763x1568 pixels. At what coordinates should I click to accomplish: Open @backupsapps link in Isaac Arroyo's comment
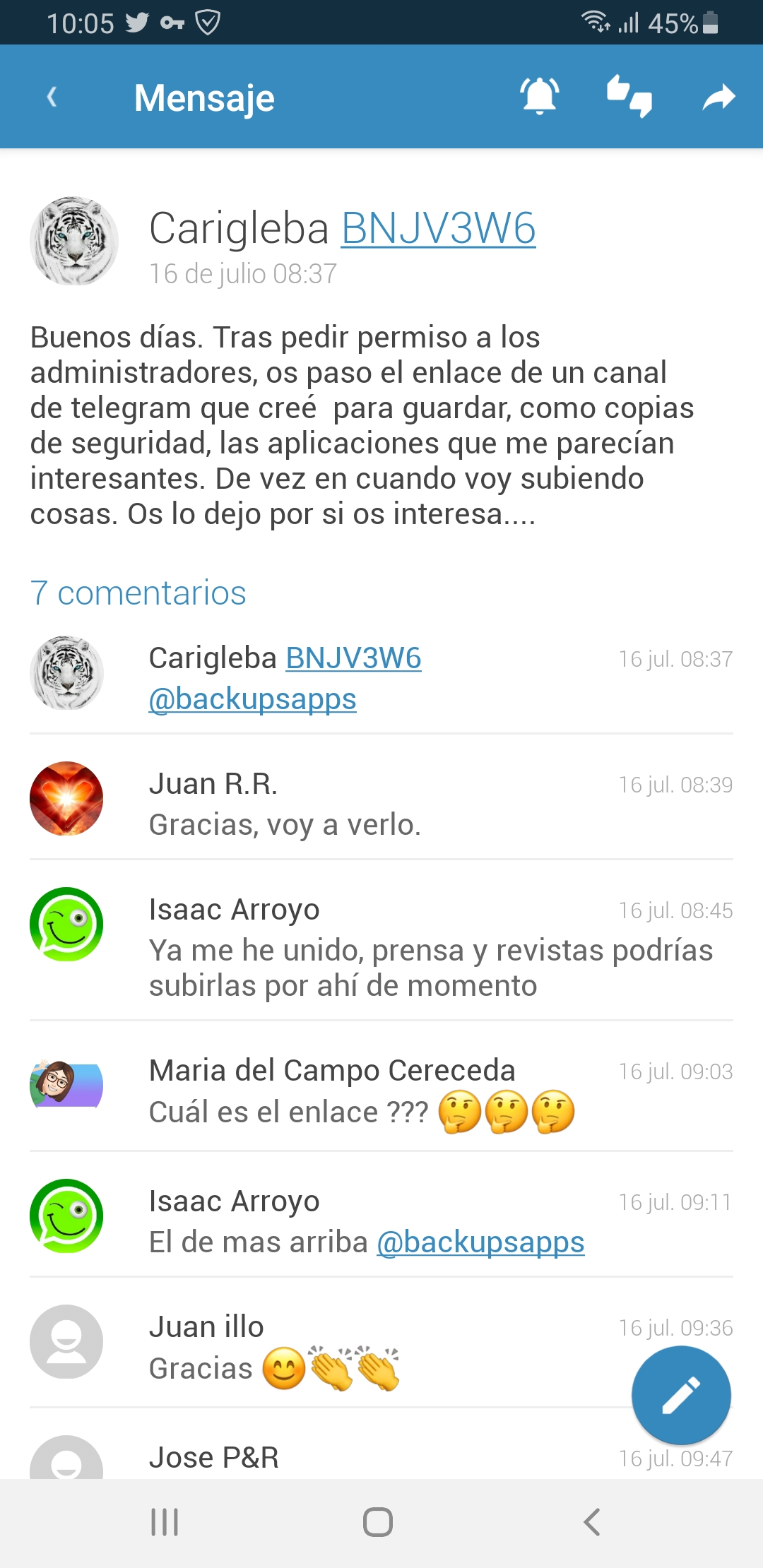click(x=480, y=1242)
